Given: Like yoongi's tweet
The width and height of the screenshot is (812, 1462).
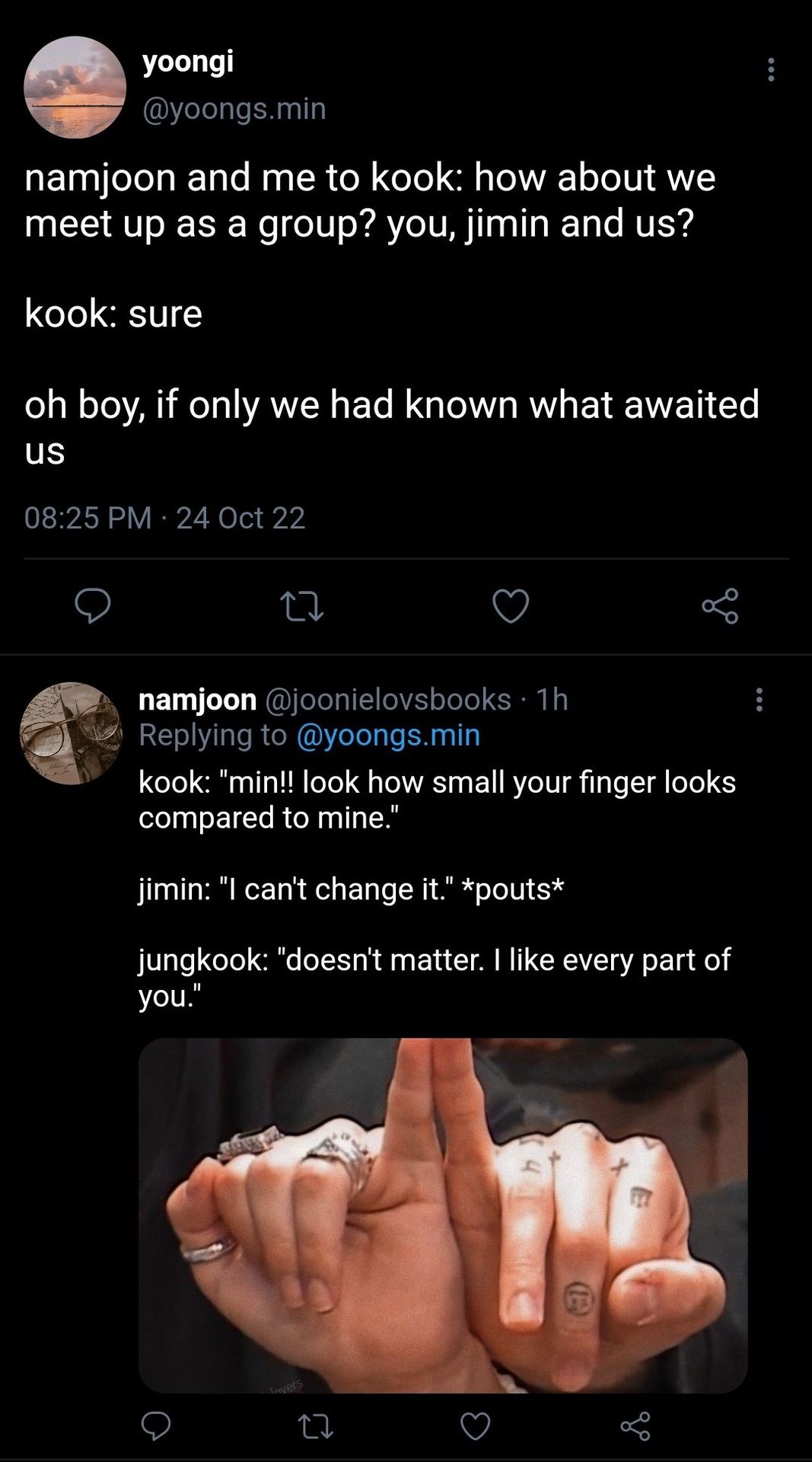Looking at the screenshot, I should (x=511, y=606).
